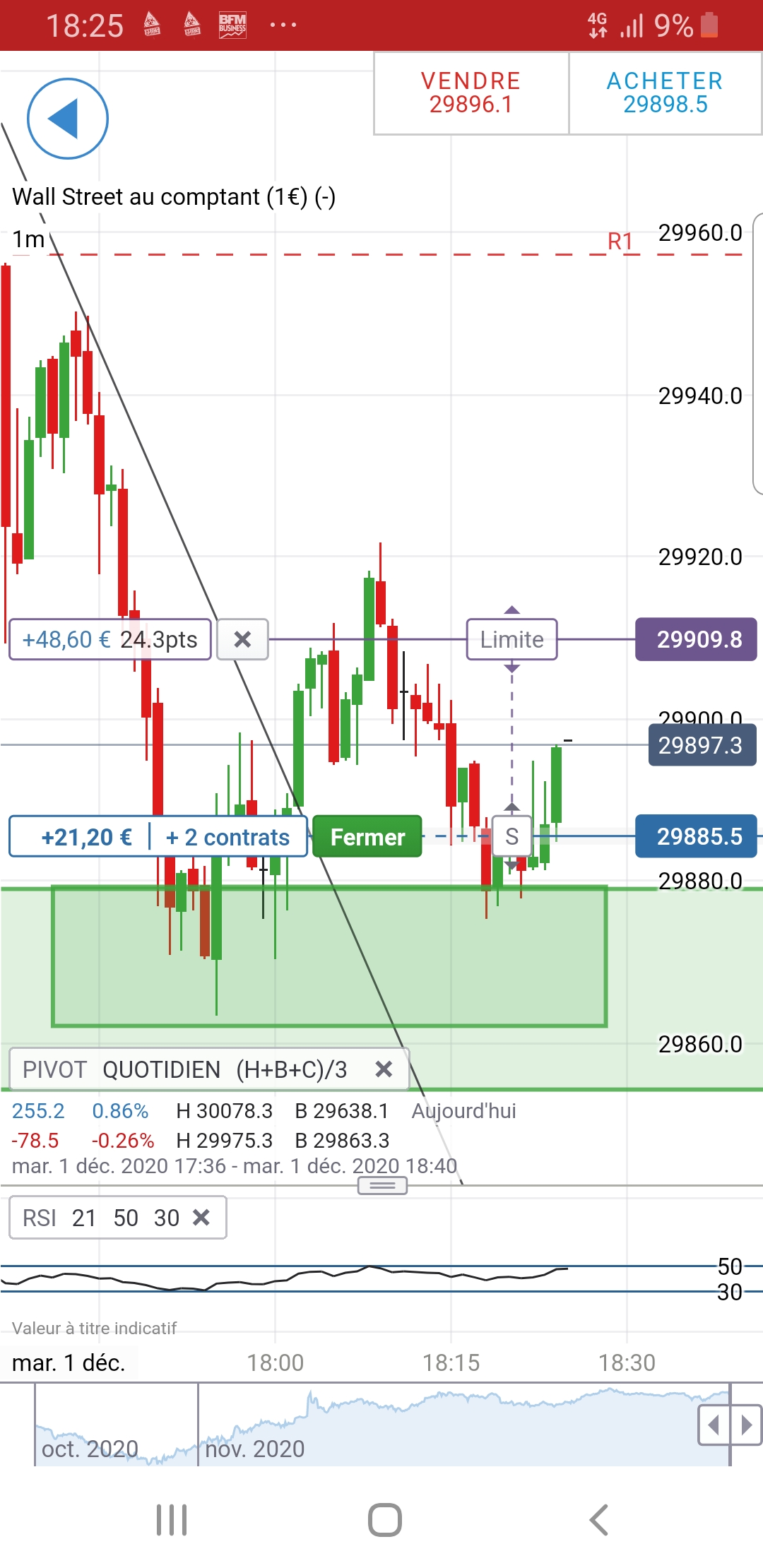Move history navigator right with arrow
This screenshot has height=1568, width=763.
tap(746, 1425)
